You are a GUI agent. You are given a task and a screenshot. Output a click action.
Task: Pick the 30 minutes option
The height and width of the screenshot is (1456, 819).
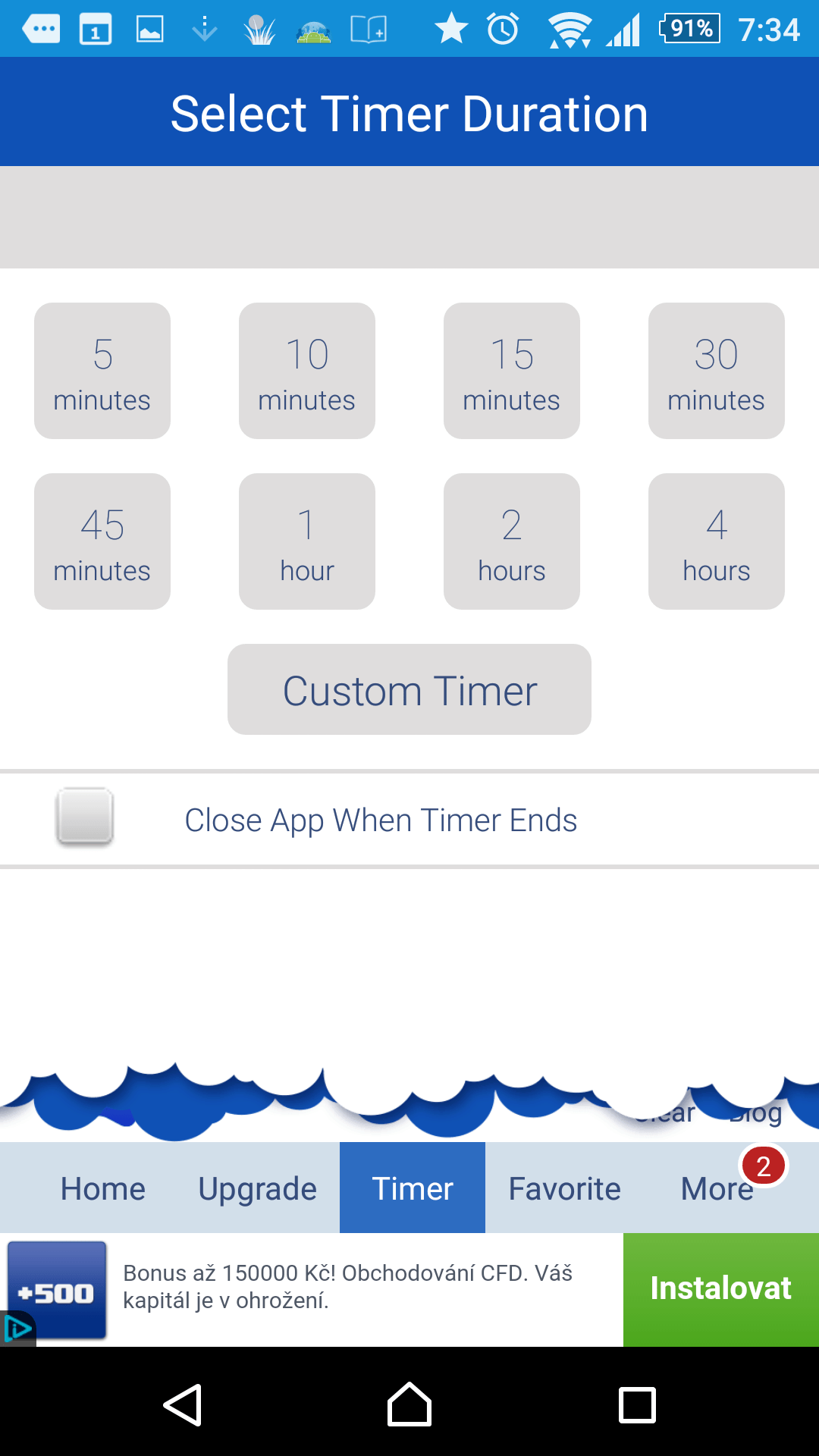(x=717, y=371)
